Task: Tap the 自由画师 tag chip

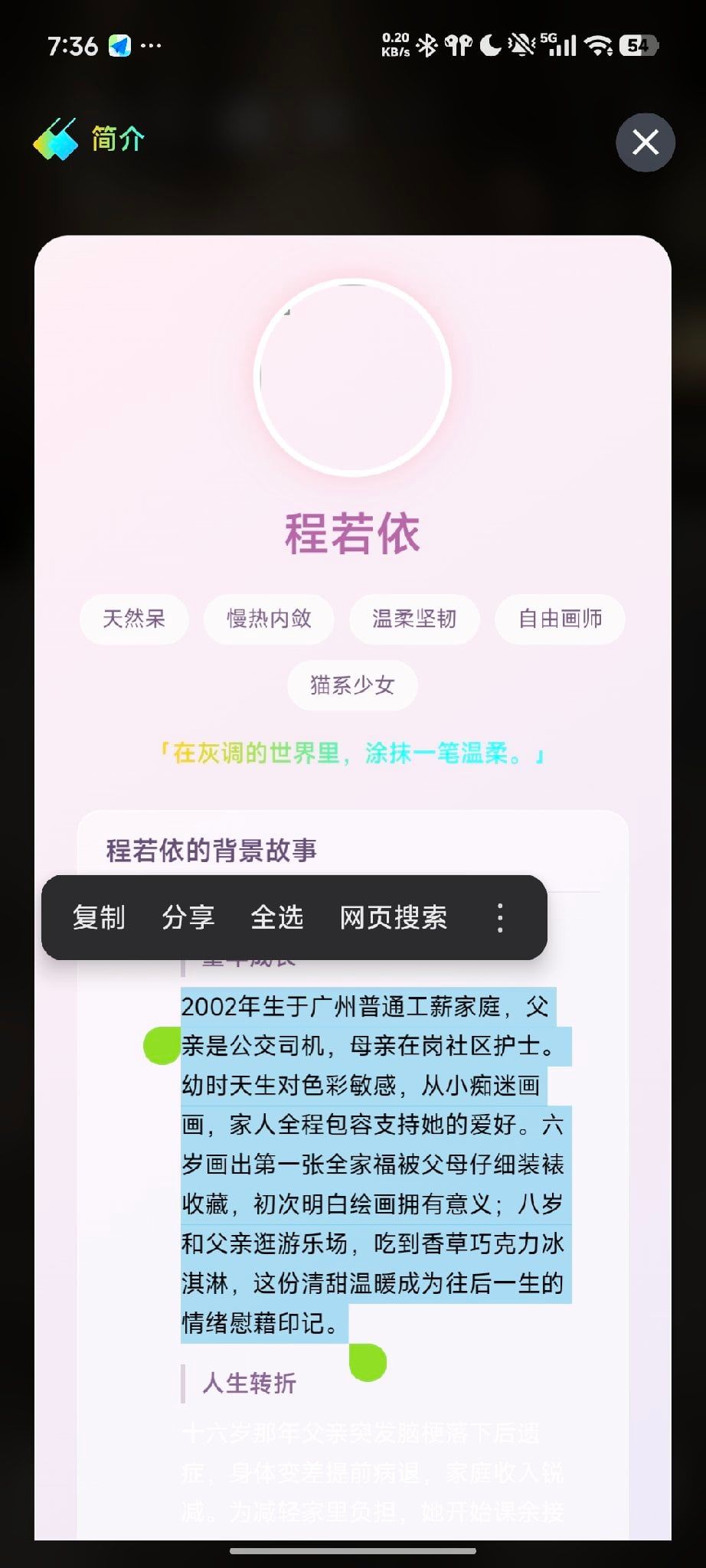Action: click(x=560, y=619)
